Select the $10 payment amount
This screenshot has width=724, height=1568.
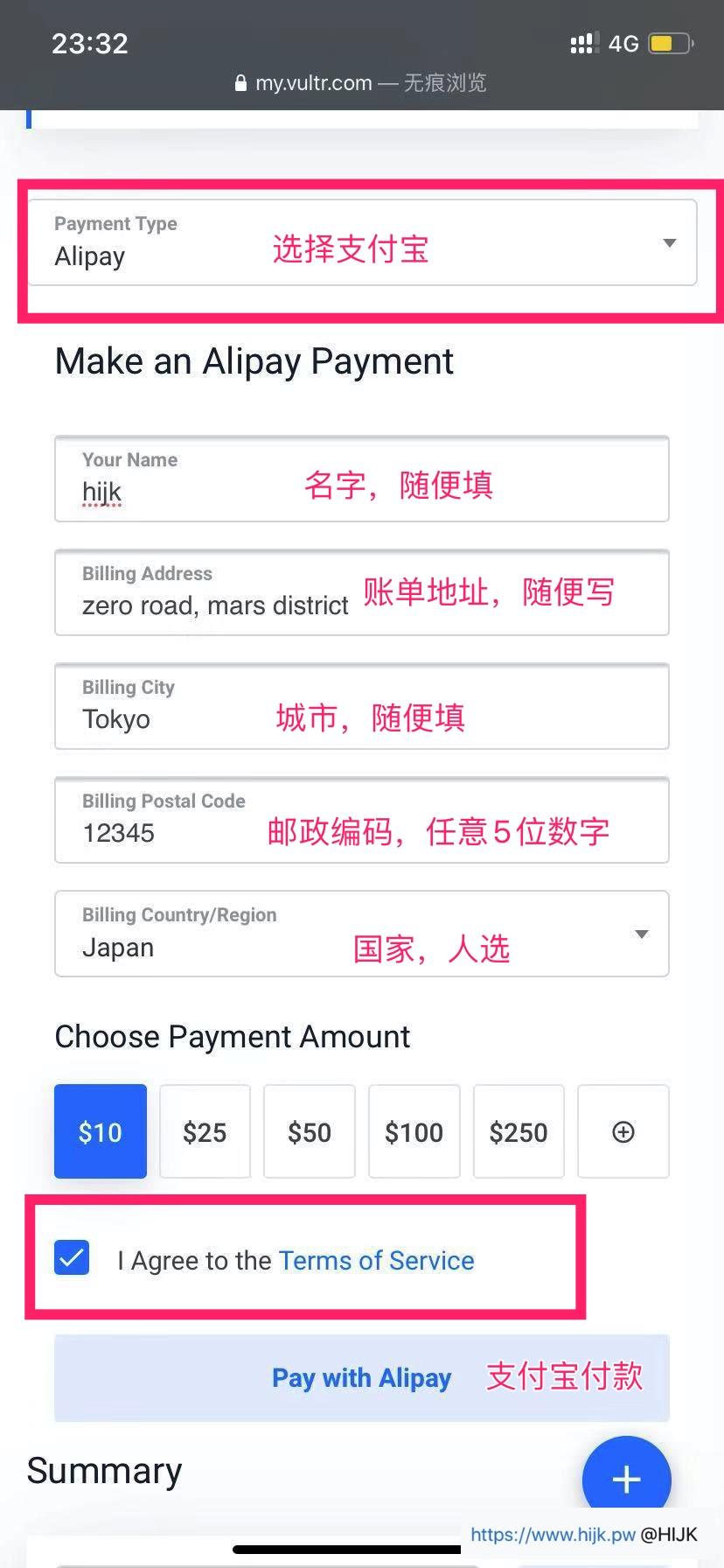pyautogui.click(x=101, y=1131)
